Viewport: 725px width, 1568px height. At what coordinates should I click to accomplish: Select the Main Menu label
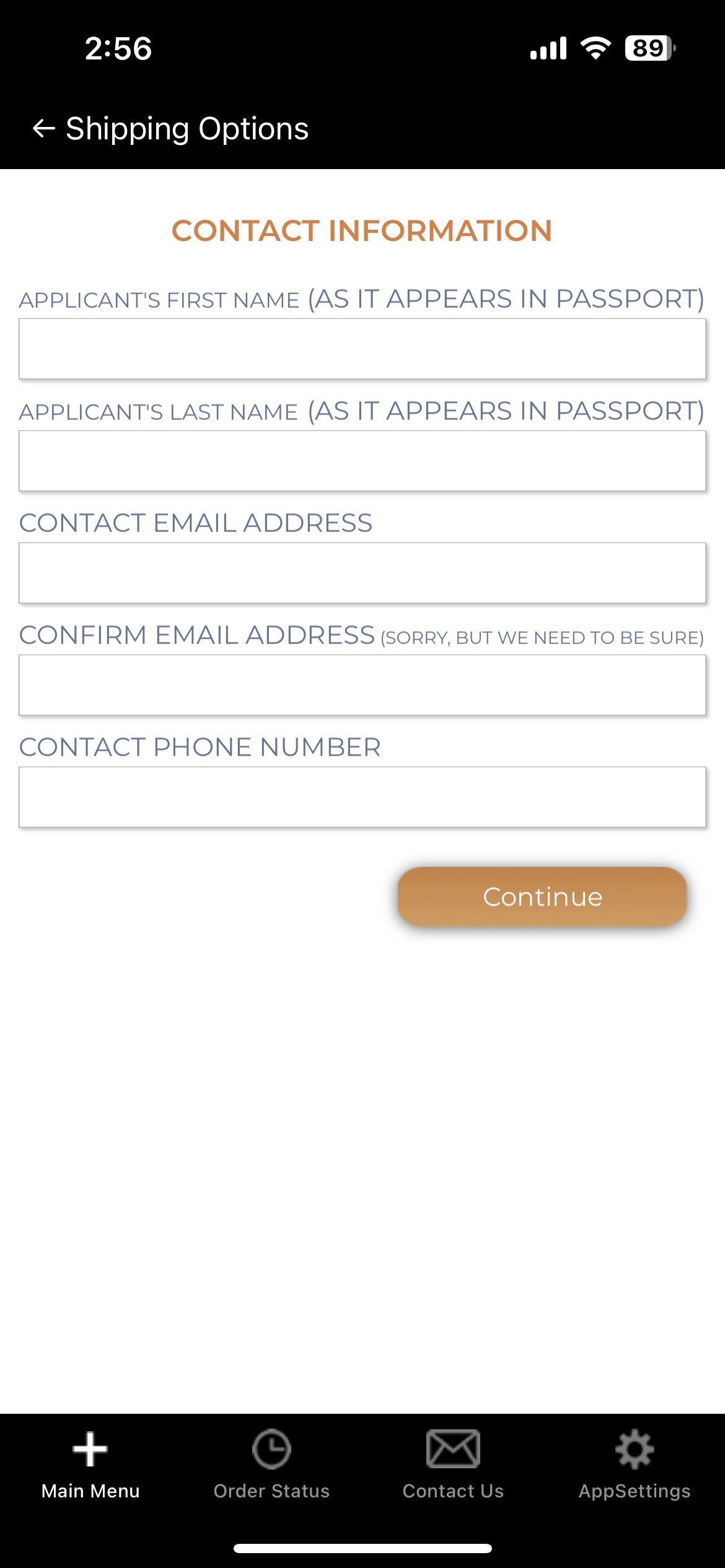[x=90, y=1491]
